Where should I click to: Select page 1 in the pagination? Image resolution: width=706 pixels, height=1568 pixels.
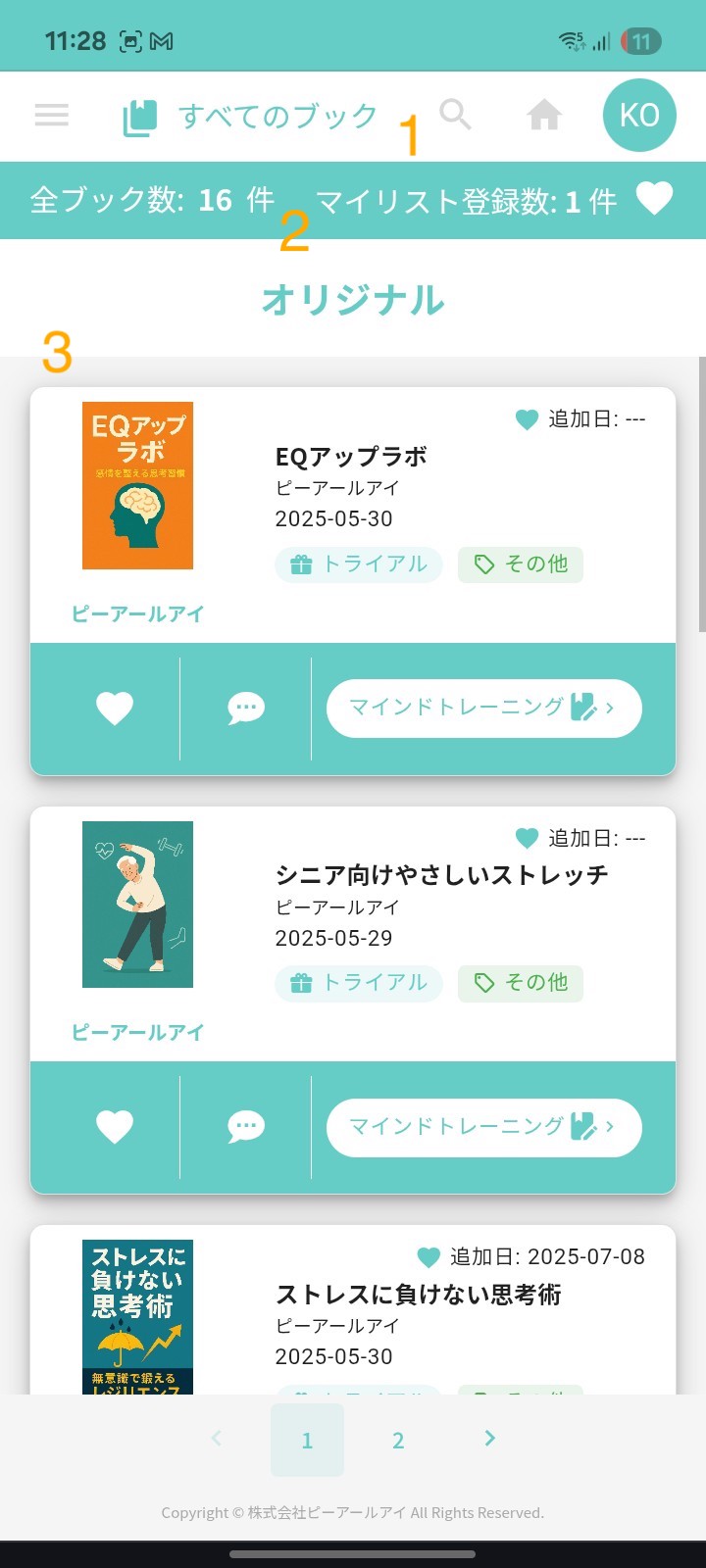click(x=307, y=1440)
